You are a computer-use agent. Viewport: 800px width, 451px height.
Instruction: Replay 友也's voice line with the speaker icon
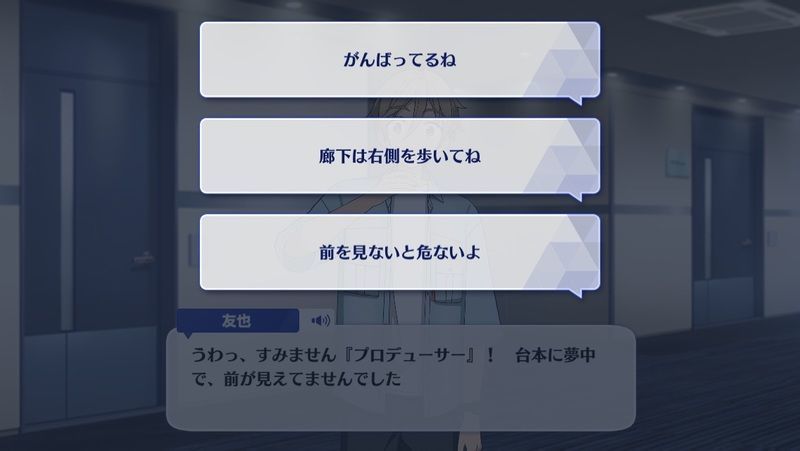click(320, 321)
